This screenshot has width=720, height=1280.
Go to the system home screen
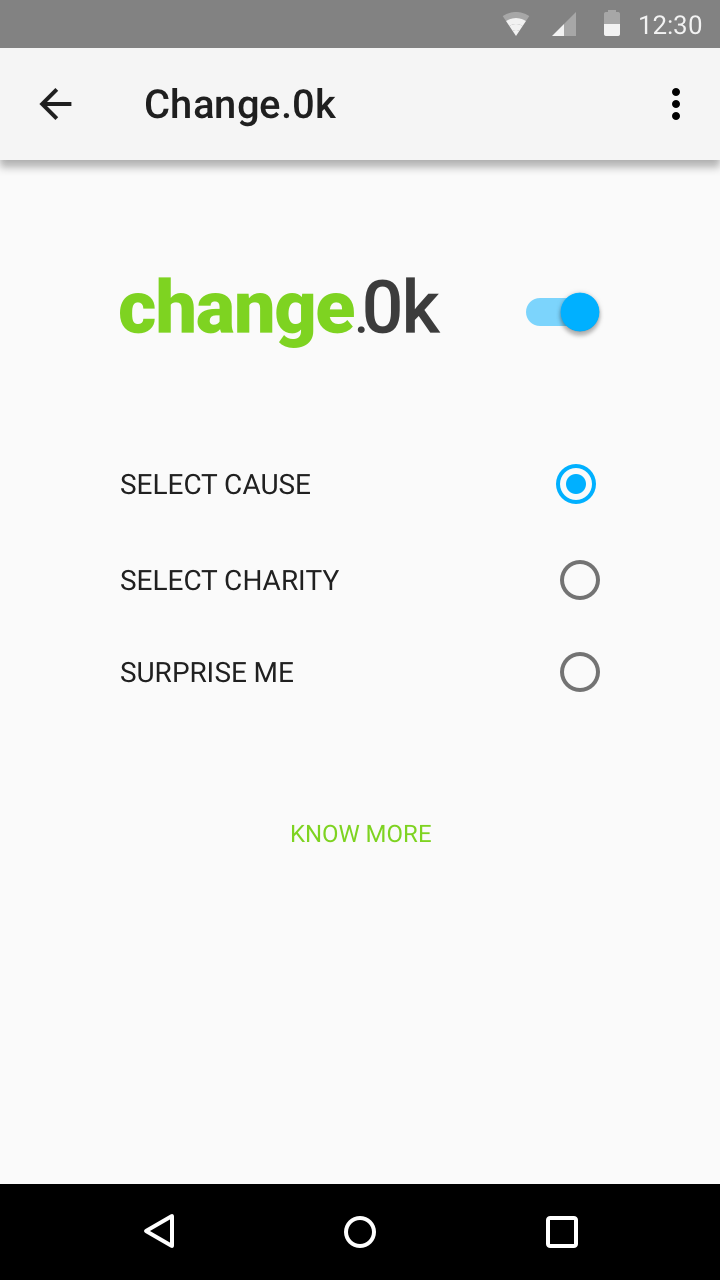click(x=360, y=1232)
